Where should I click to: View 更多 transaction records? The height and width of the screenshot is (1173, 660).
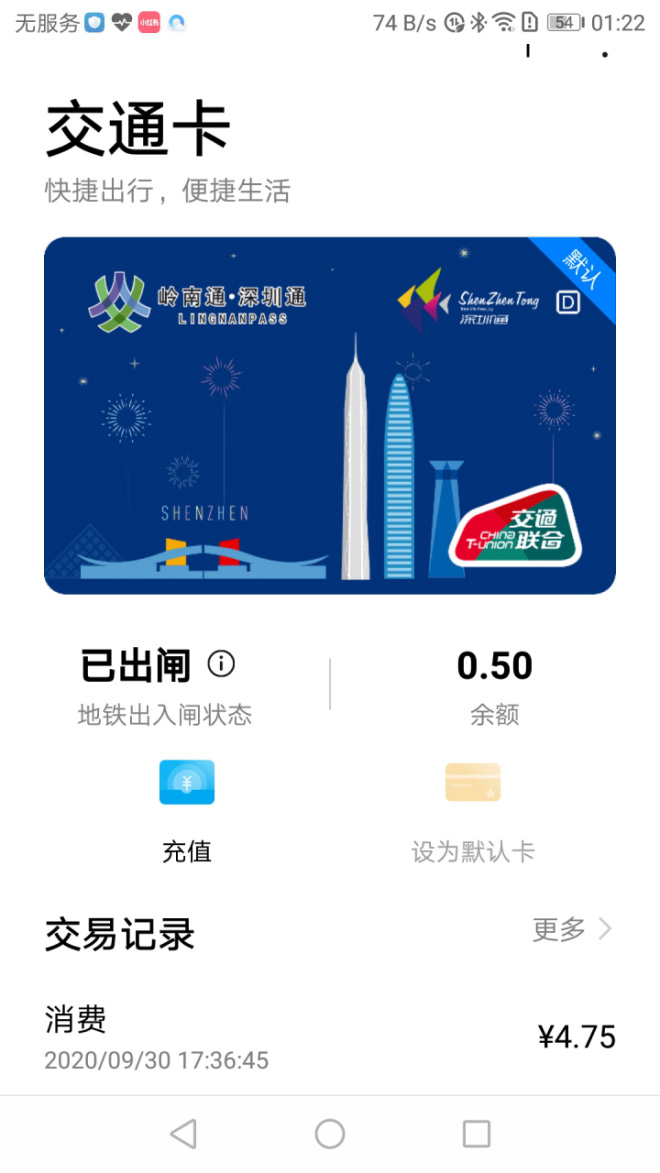[572, 930]
